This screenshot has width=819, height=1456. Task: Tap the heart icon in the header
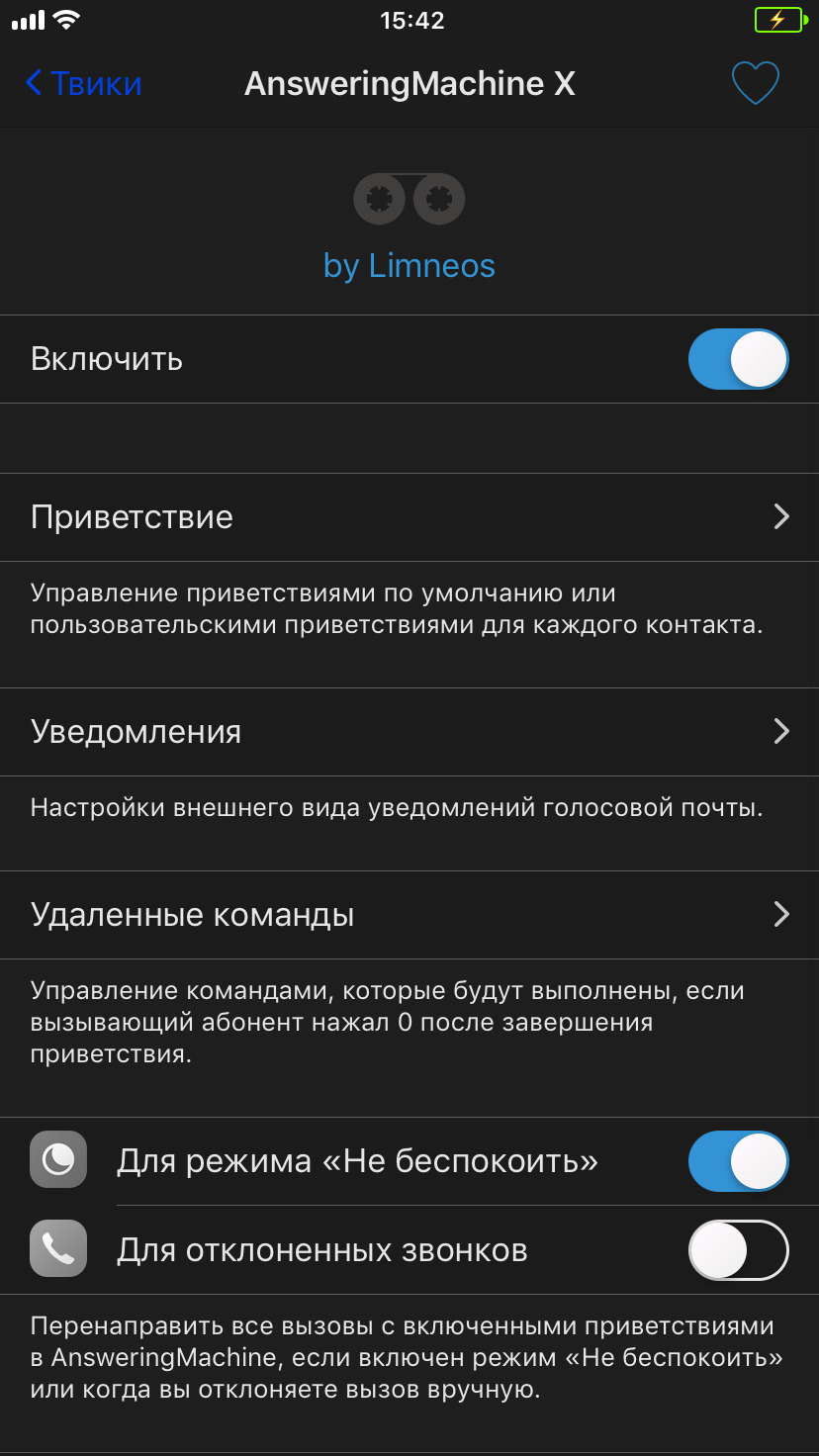click(756, 83)
